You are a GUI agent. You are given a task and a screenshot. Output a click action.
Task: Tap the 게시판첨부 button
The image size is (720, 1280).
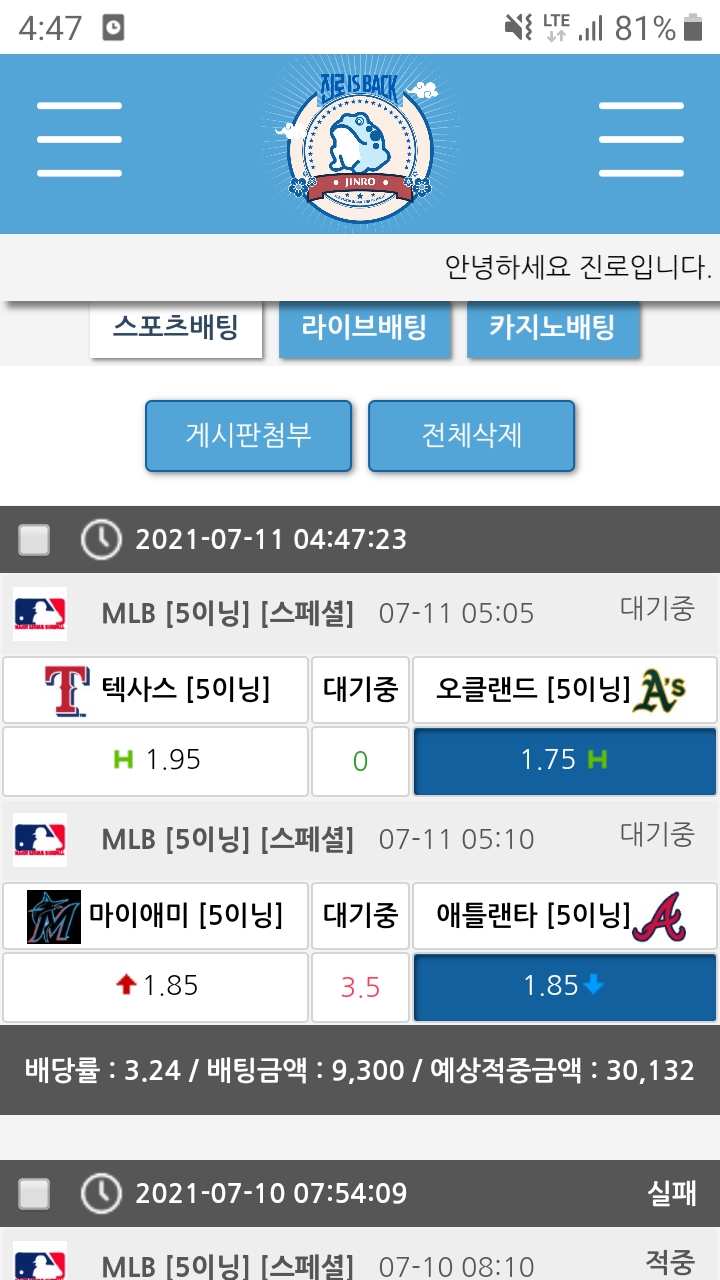coord(248,436)
